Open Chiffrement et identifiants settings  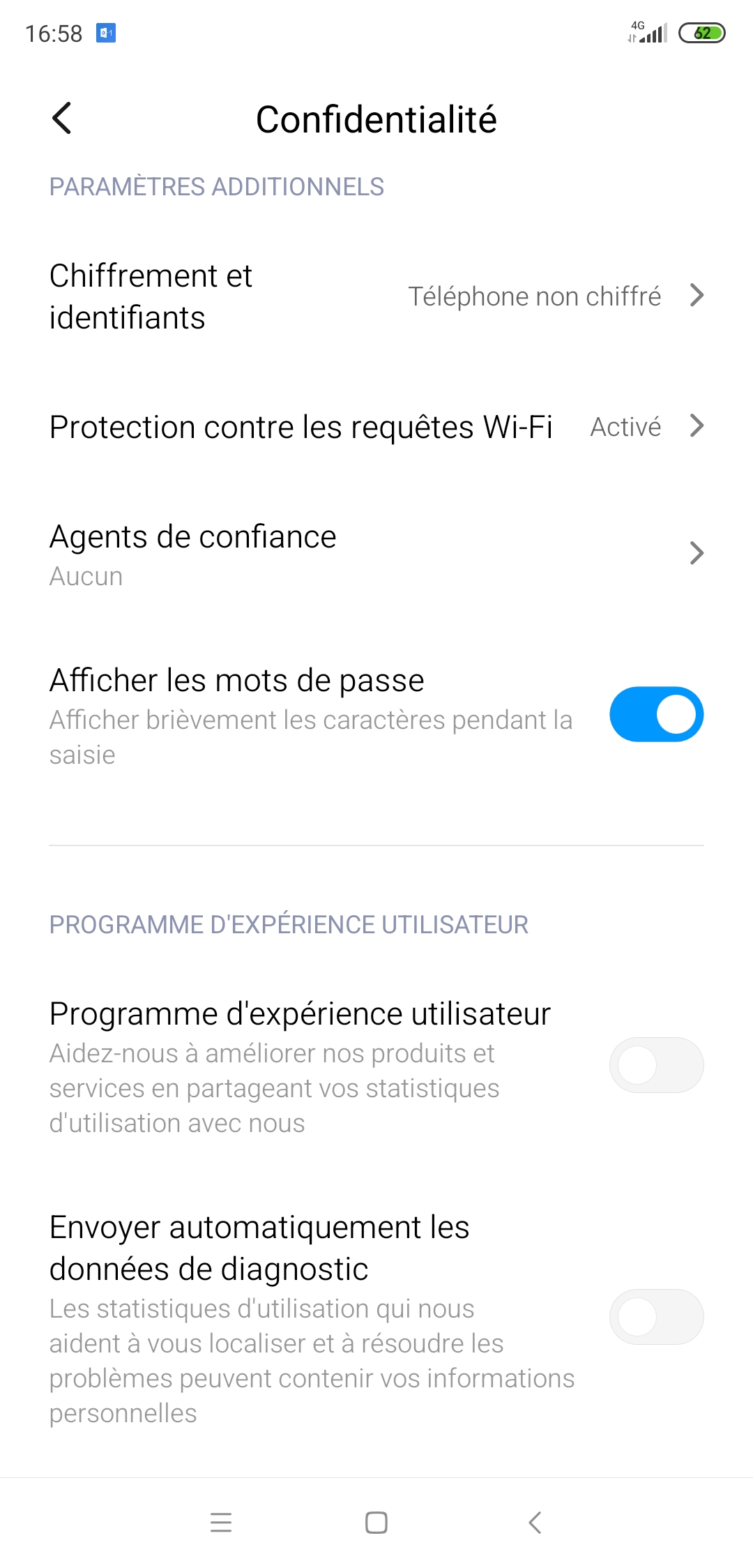pos(376,296)
